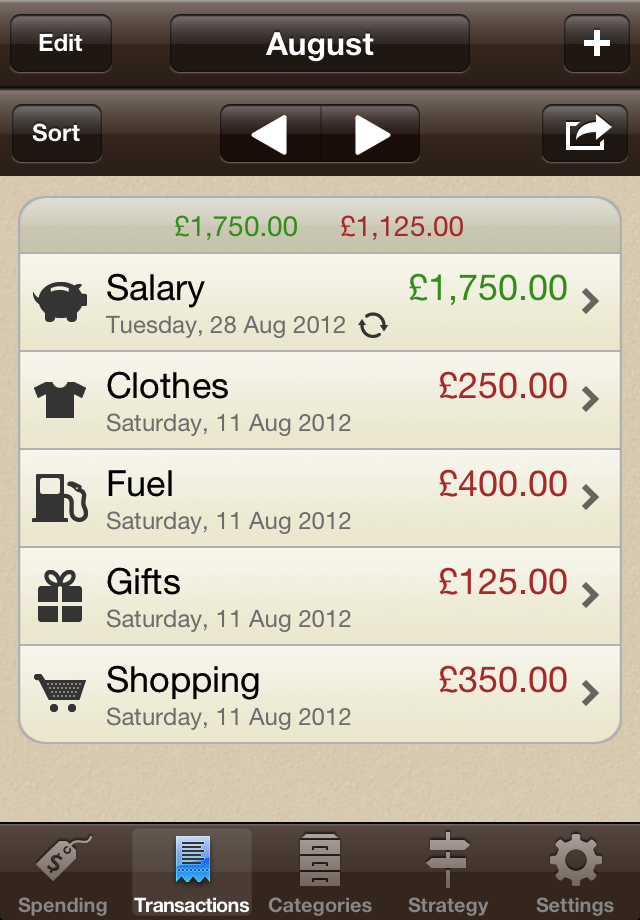This screenshot has width=640, height=920.
Task: Go to the previous month arrow
Action: pyautogui.click(x=270, y=134)
